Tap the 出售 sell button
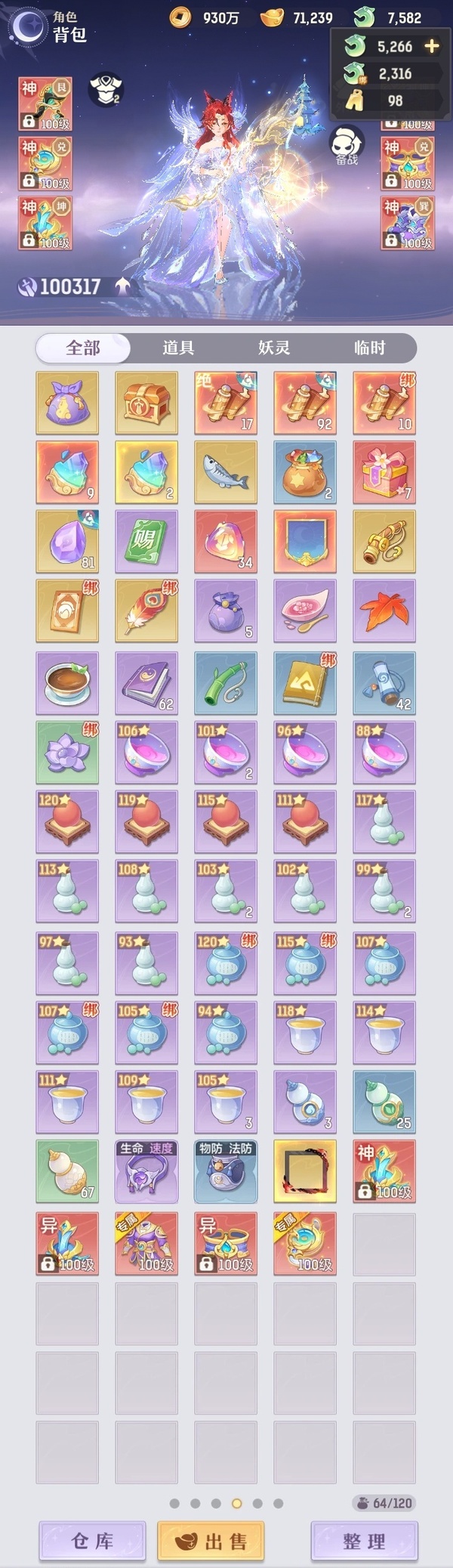Screen dimensions: 453x1568 pyautogui.click(x=211, y=1540)
